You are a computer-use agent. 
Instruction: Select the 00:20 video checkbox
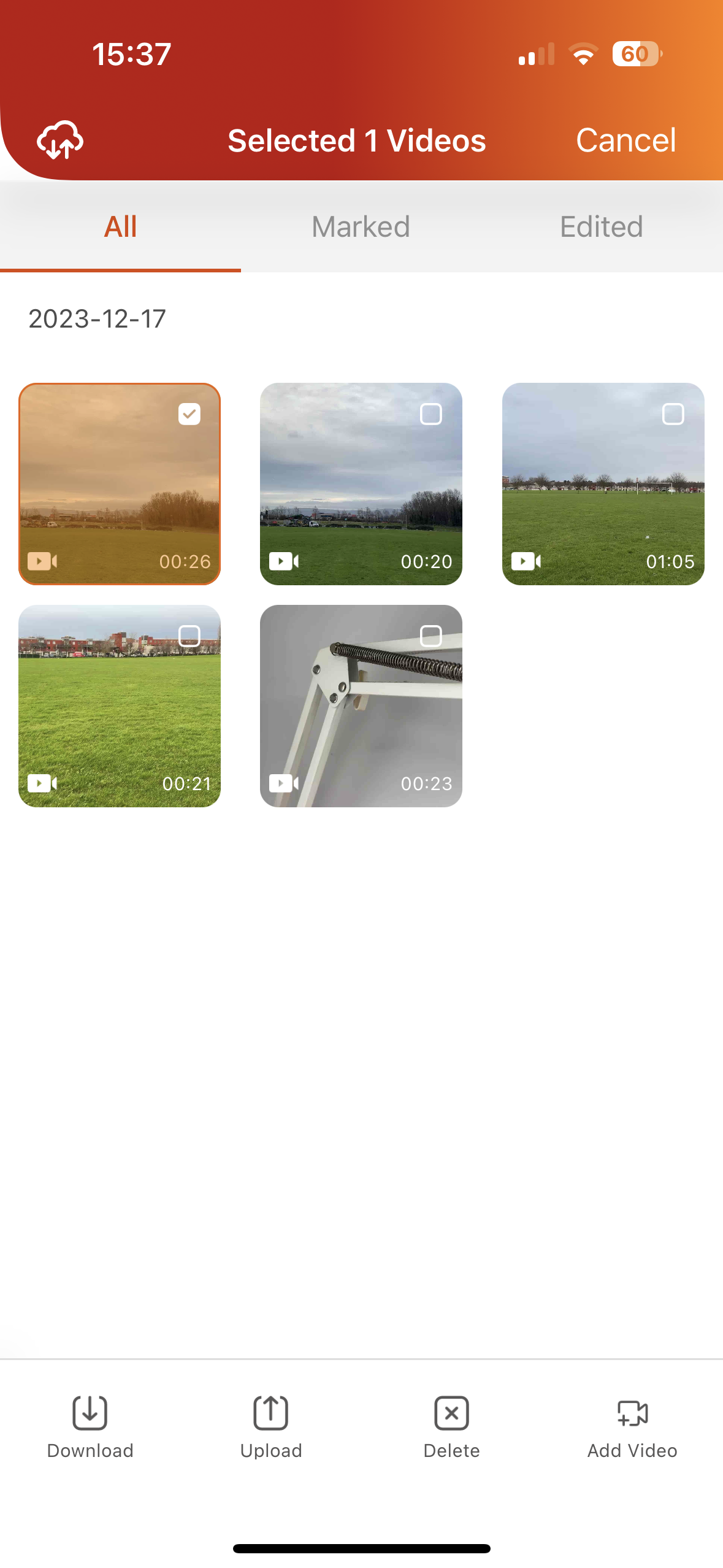pos(431,414)
